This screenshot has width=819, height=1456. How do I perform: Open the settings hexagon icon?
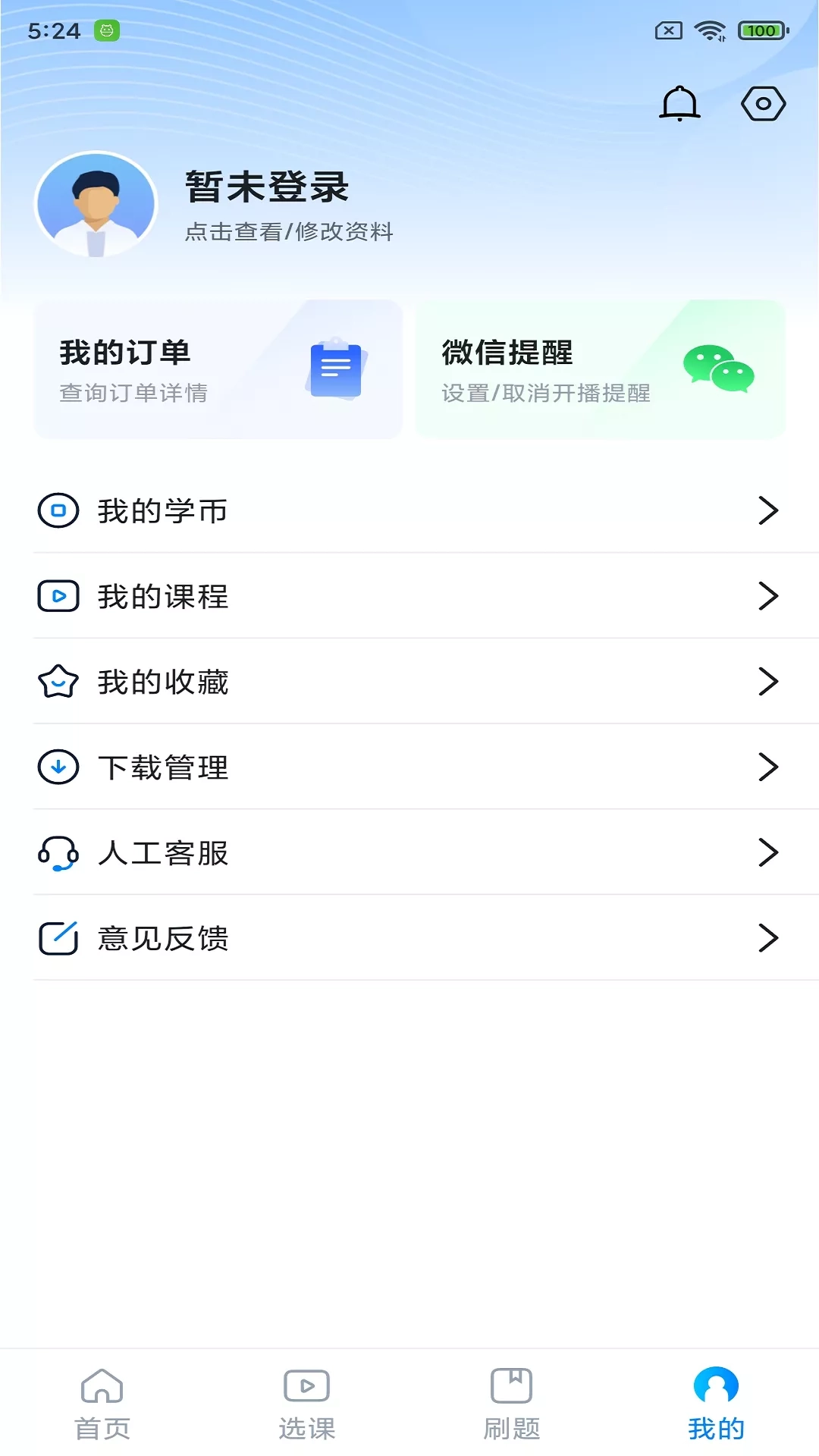[763, 103]
